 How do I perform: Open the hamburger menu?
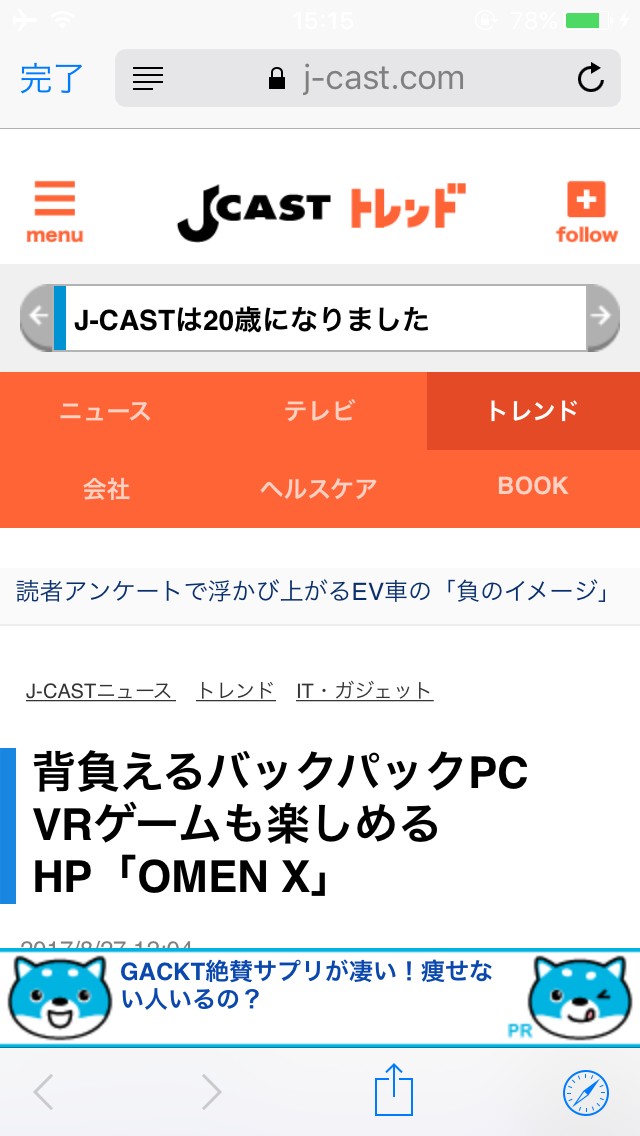(x=54, y=213)
